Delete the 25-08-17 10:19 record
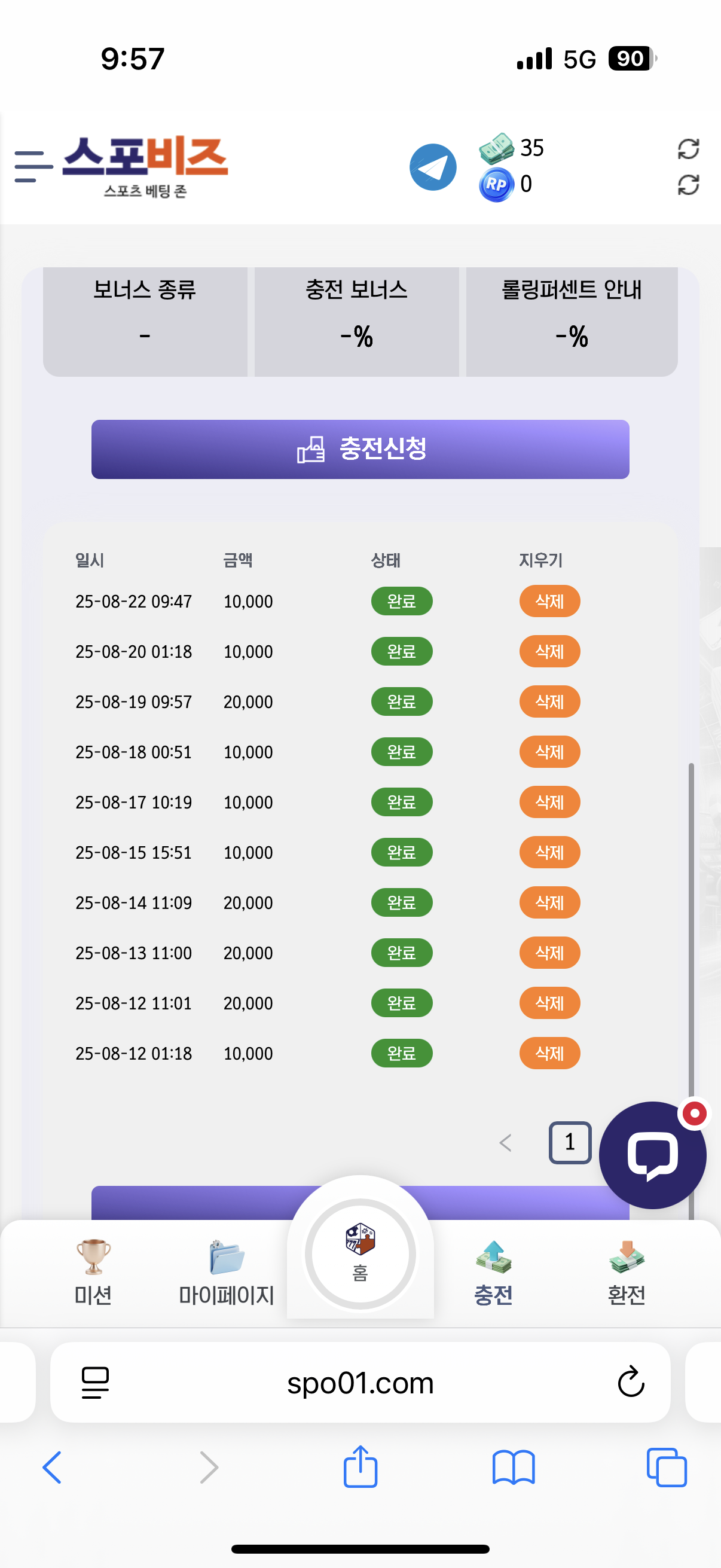The height and width of the screenshot is (1568, 721). [549, 803]
